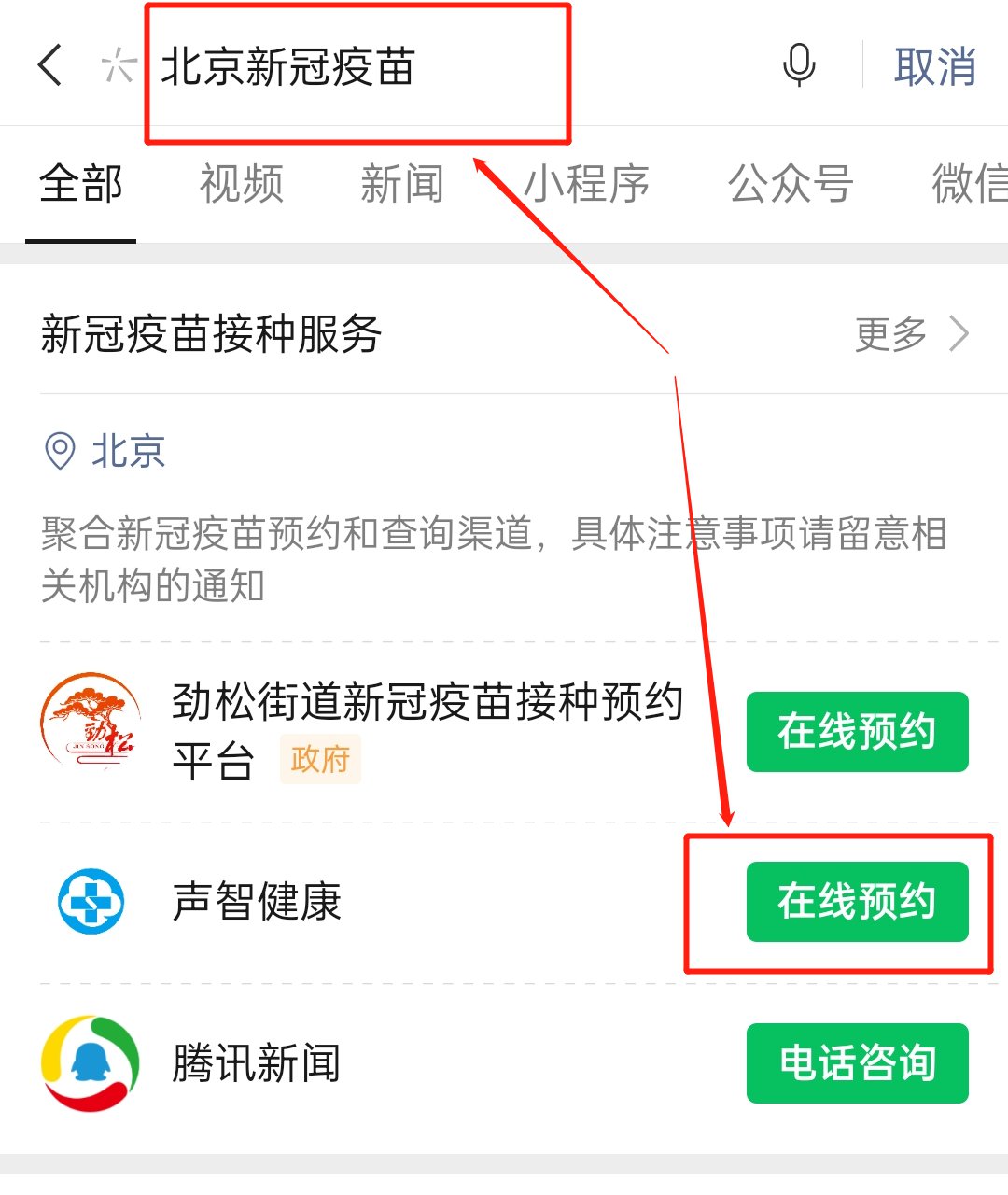1008x1195 pixels.
Task: Tap 电话咨询 for 腾讯新闻
Action: (857, 1063)
